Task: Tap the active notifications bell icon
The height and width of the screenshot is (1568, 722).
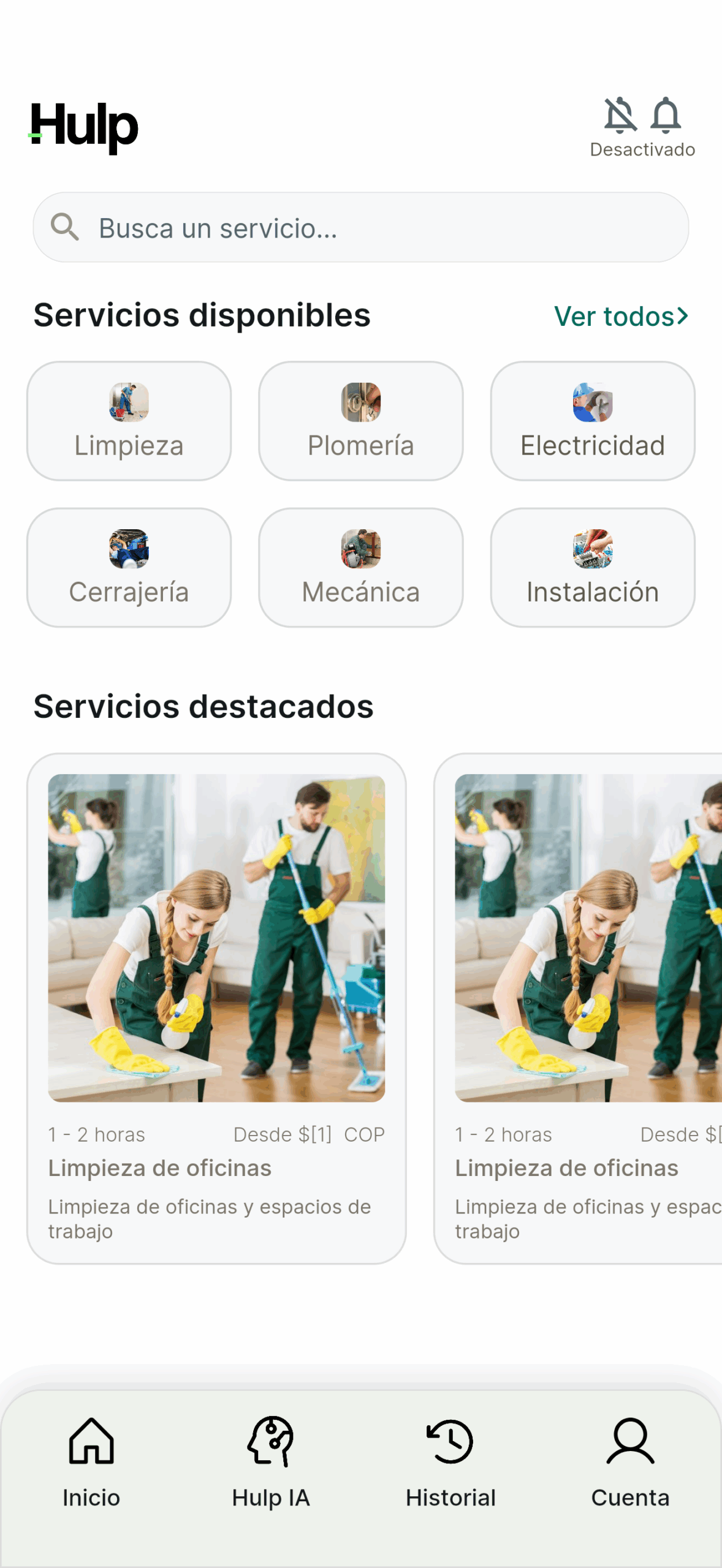Action: pos(666,115)
